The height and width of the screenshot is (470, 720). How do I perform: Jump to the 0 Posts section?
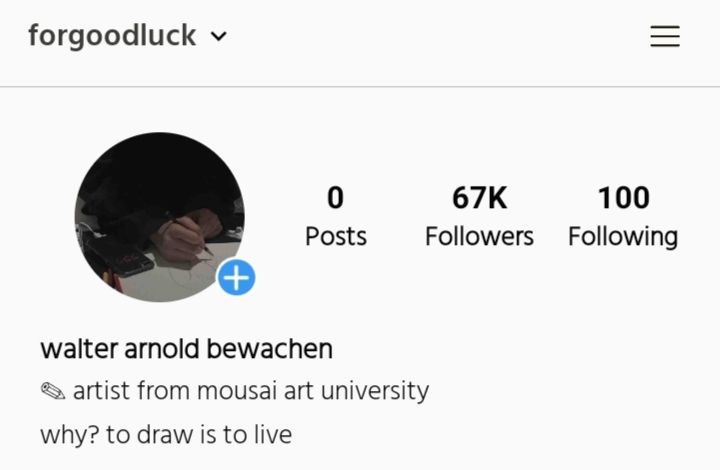[x=335, y=216]
